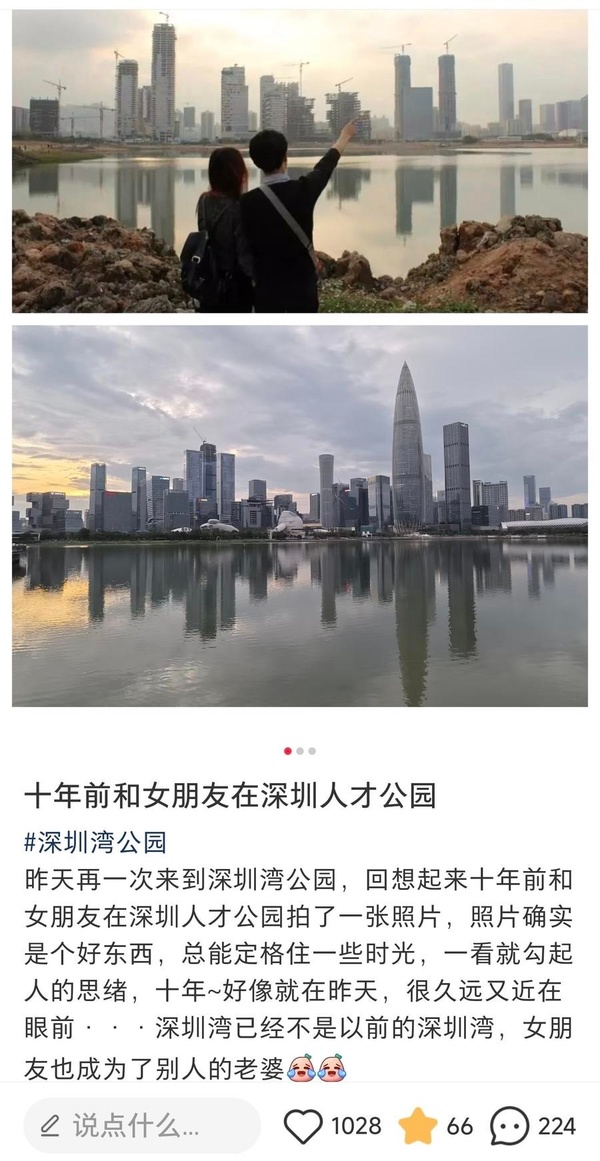Open the comments via the speech bubble icon
Screen dimensions: 600x1161
pyautogui.click(x=510, y=1126)
